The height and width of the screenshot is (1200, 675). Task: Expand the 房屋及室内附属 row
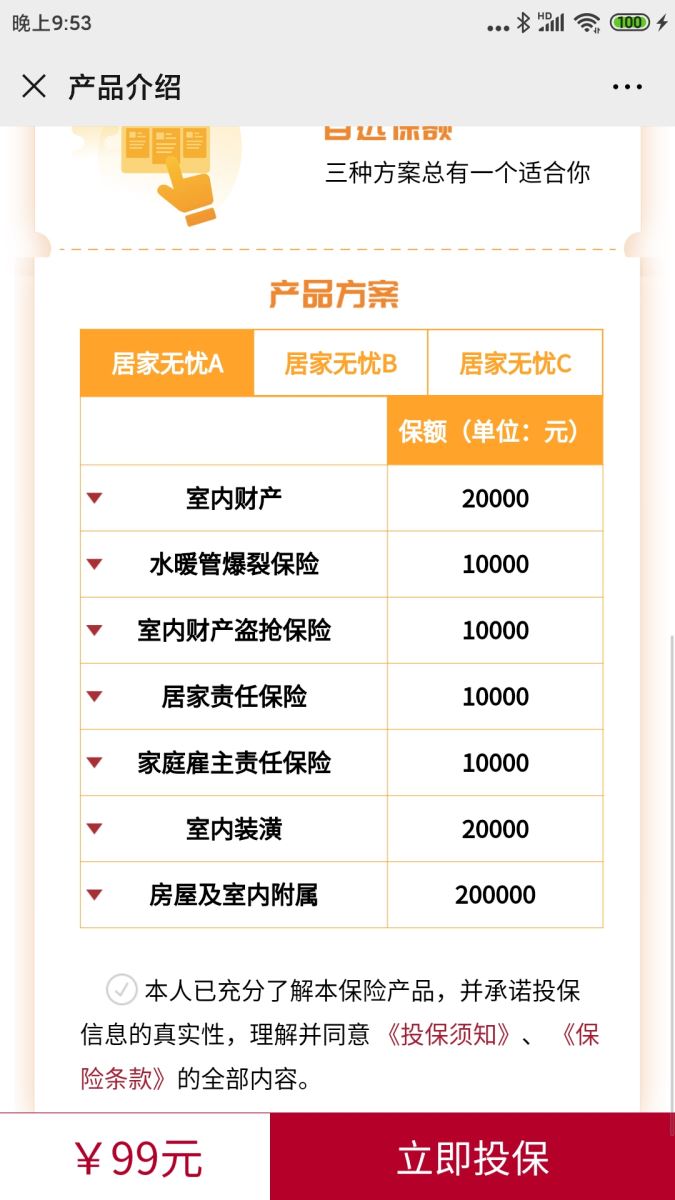[x=95, y=894]
